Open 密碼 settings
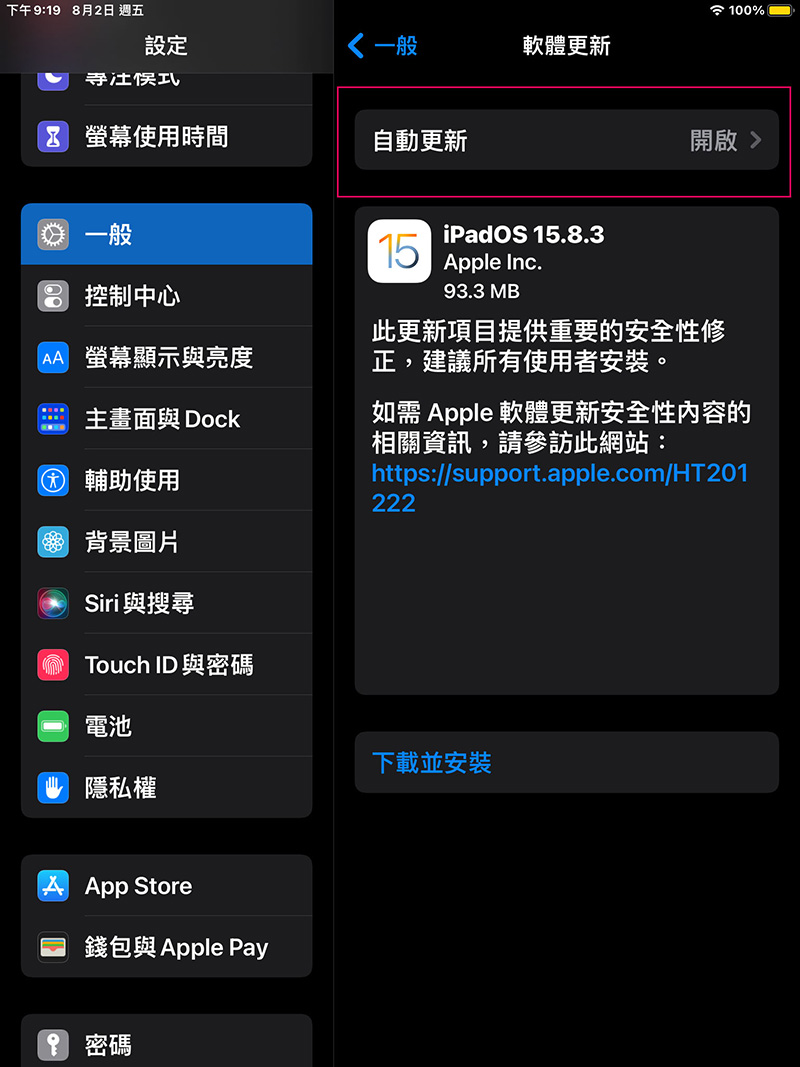 (166, 1044)
